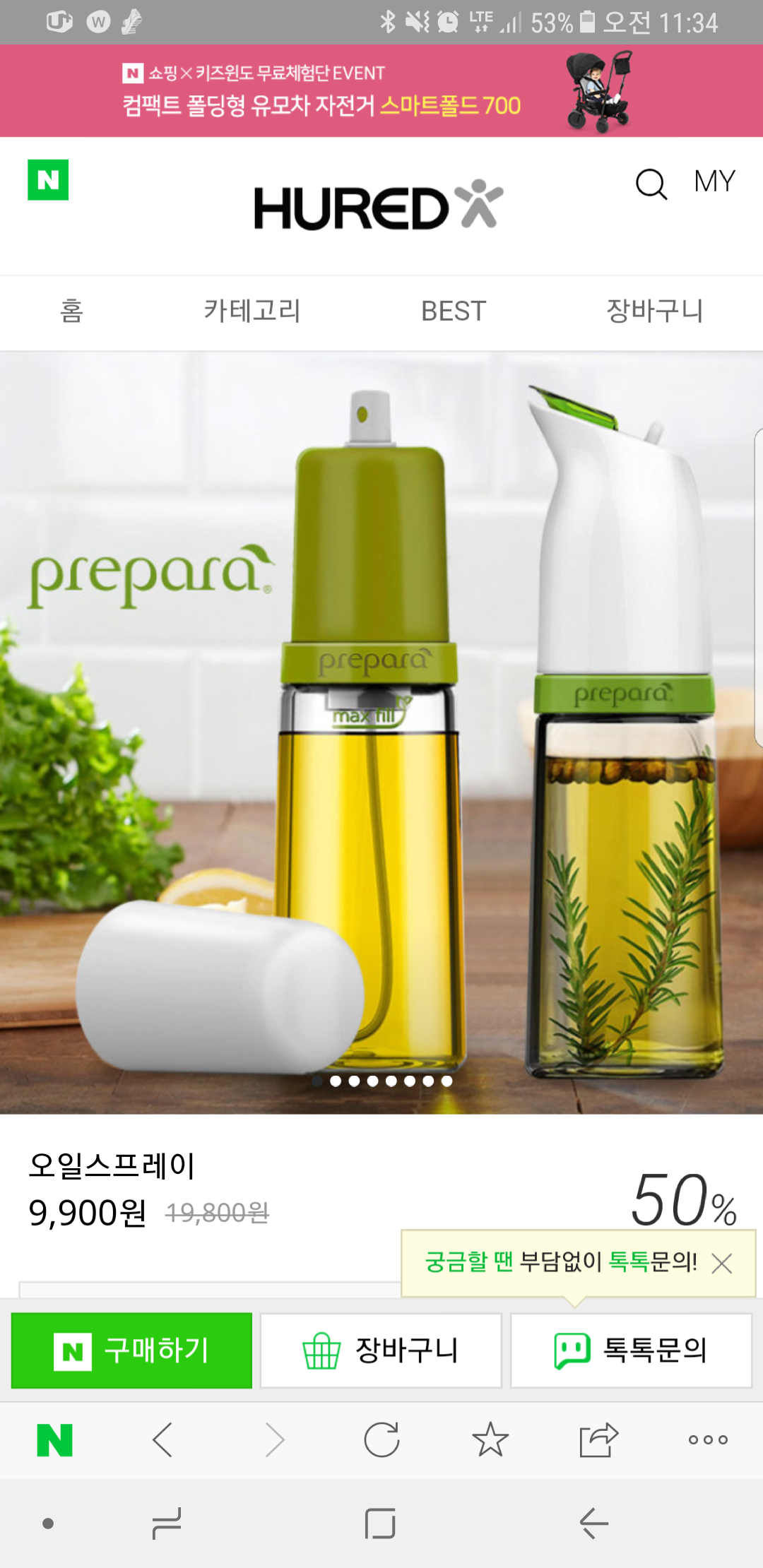Switch to the 카테고리 tab
Viewport: 763px width, 1568px height.
252,311
